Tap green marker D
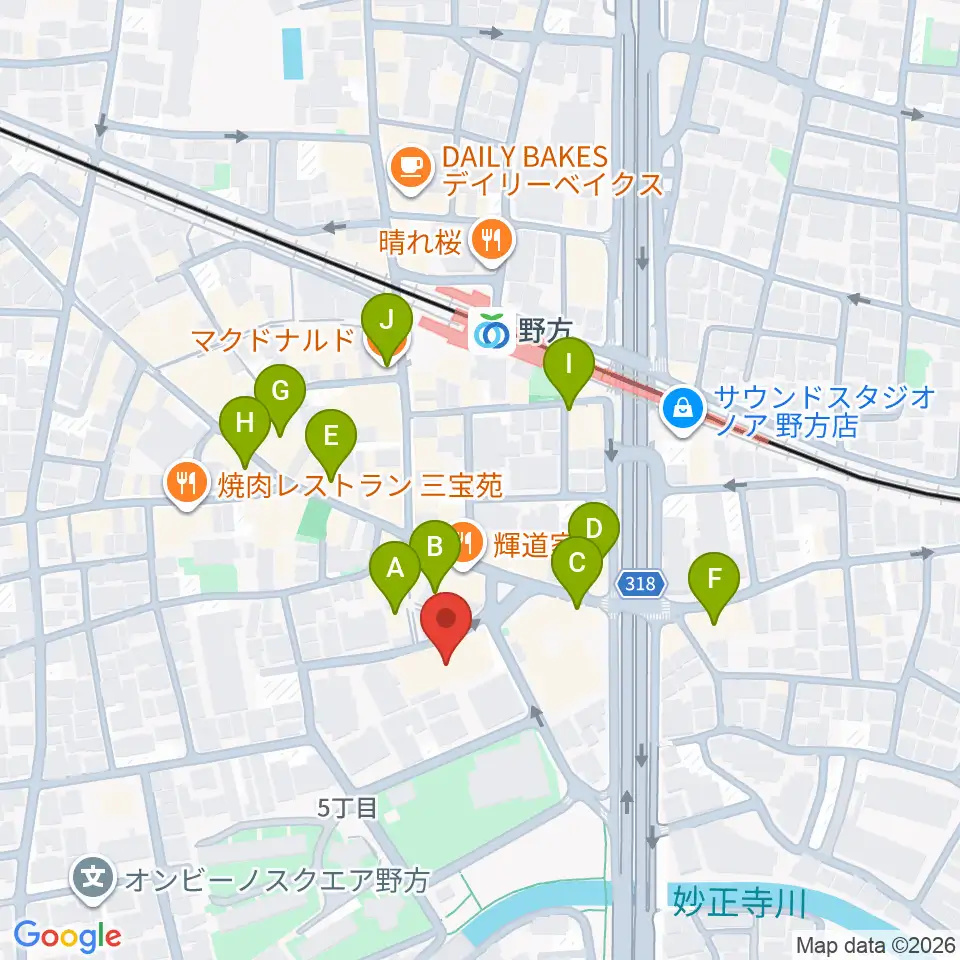960x960 pixels. tap(594, 533)
